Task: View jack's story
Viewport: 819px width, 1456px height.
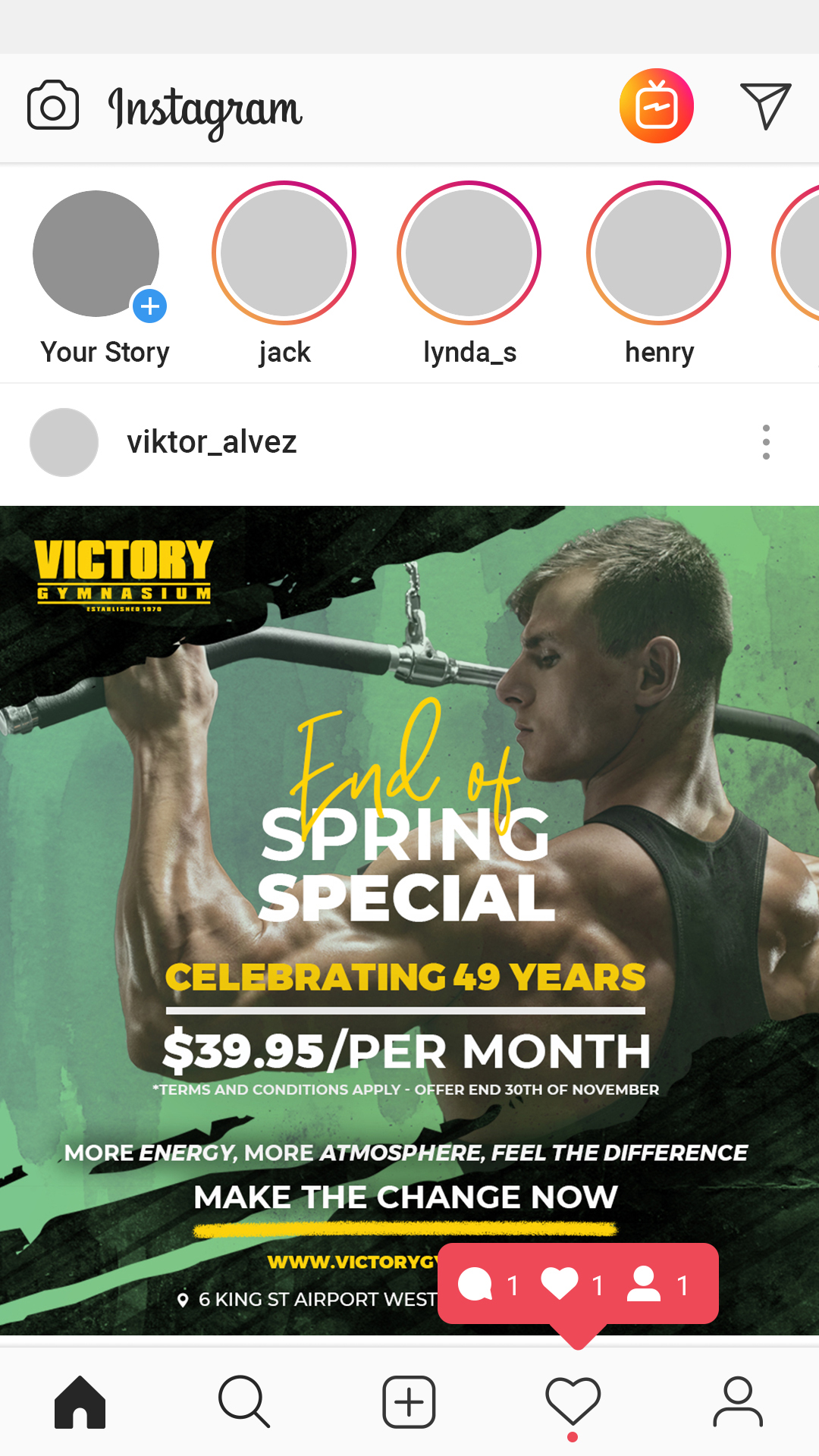Action: tap(284, 253)
